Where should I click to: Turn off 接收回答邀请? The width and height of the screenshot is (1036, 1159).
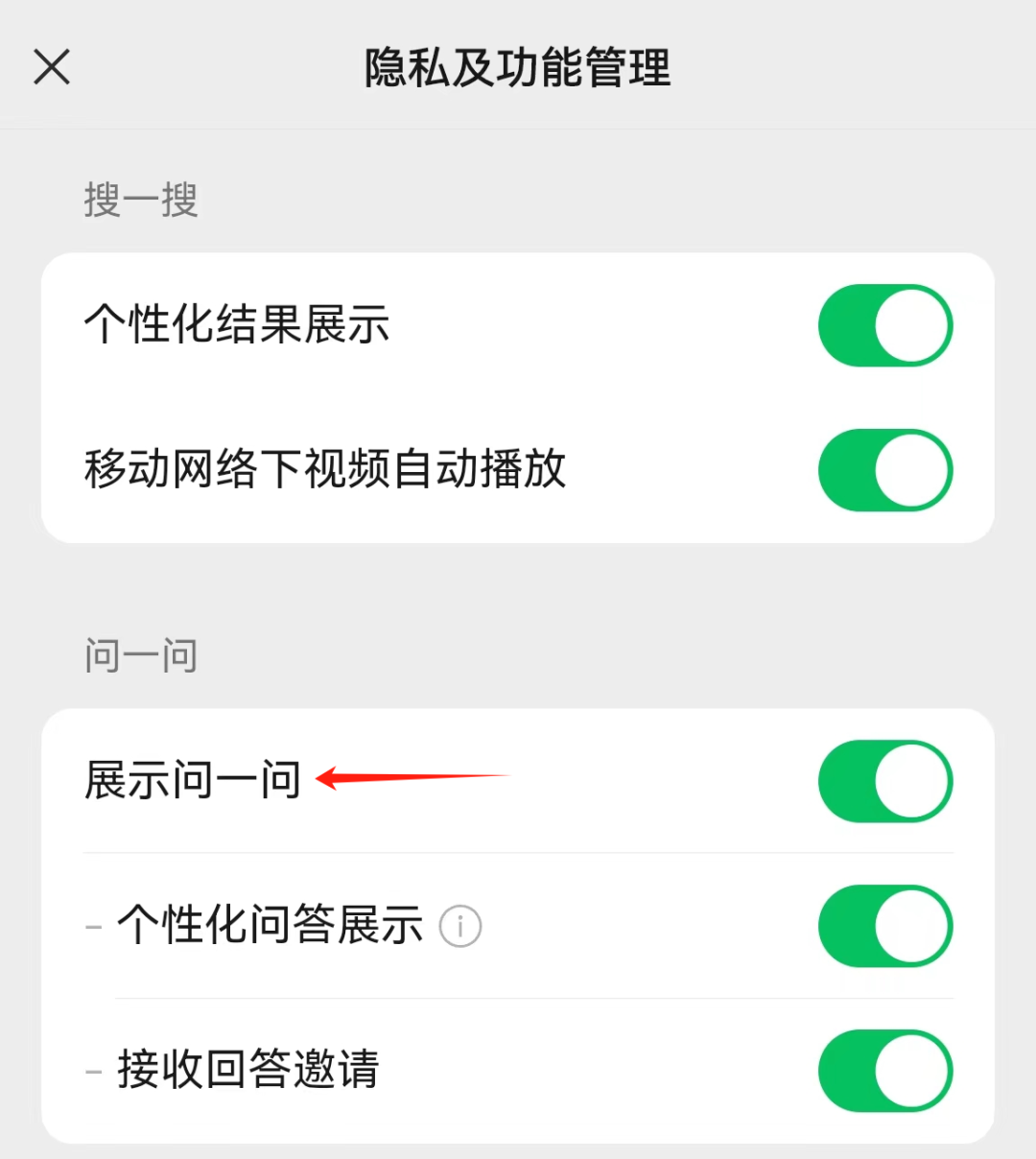884,1071
